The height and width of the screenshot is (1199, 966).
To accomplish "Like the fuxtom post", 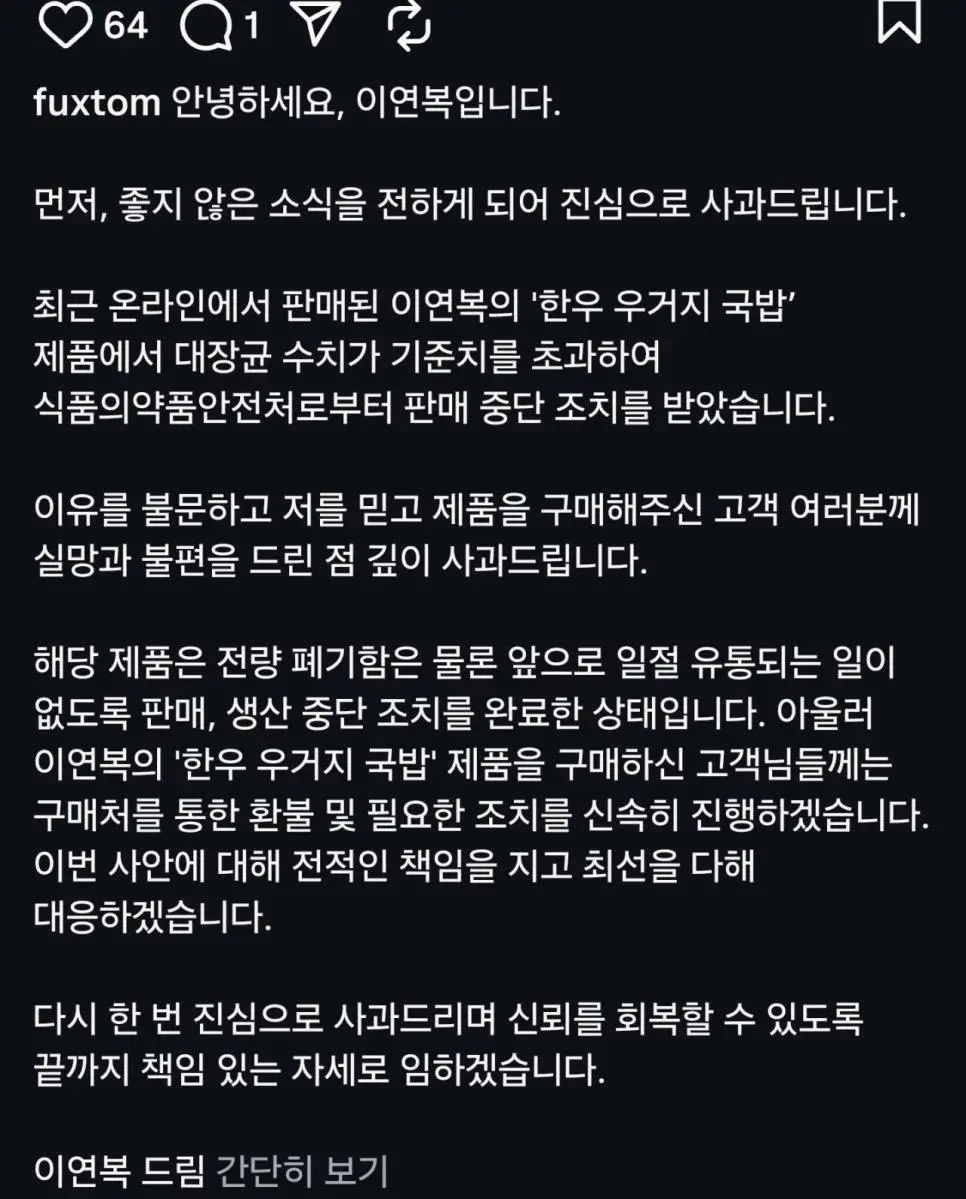I will tap(68, 24).
